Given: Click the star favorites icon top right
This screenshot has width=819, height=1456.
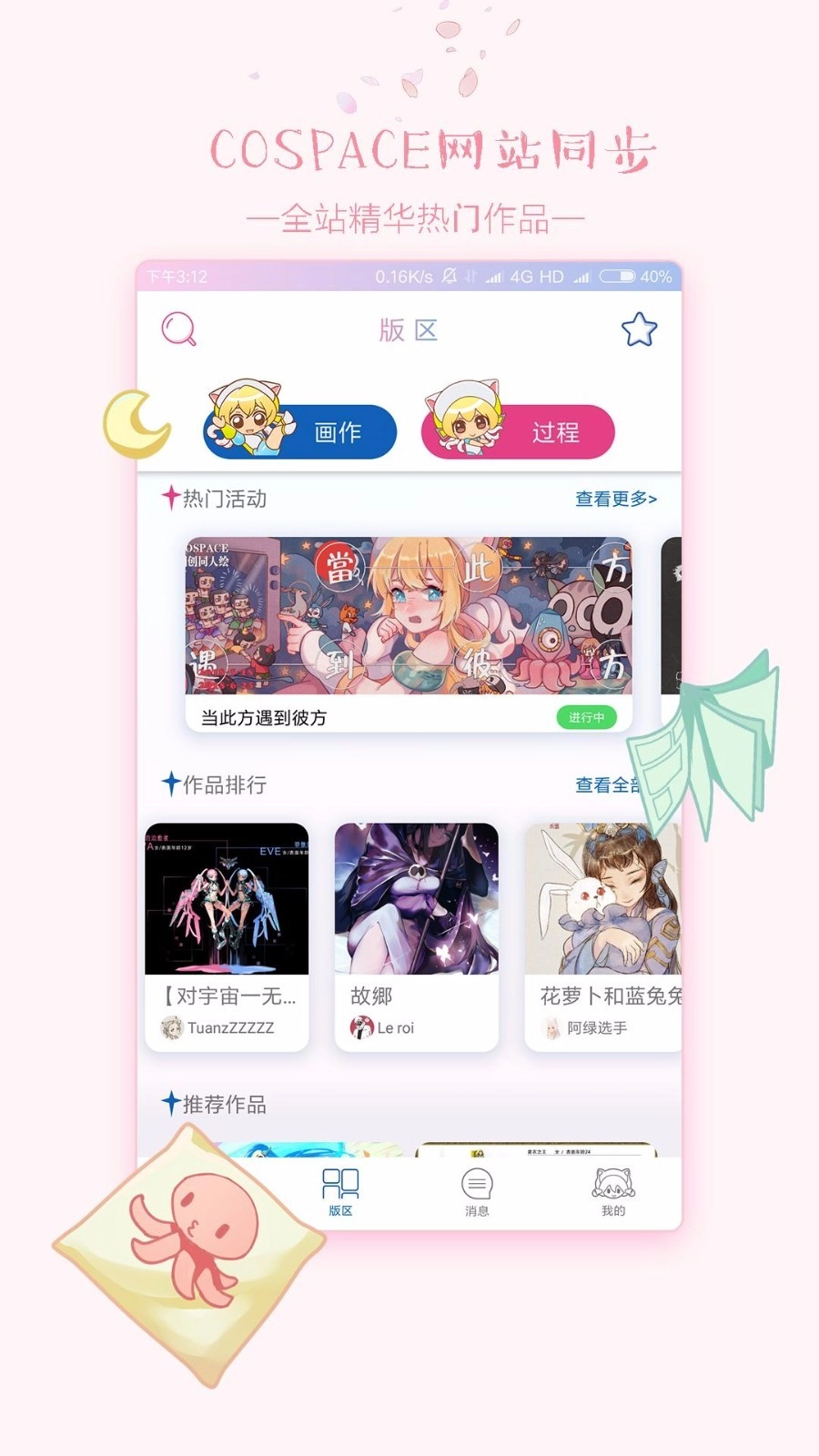Looking at the screenshot, I should pos(638,329).
